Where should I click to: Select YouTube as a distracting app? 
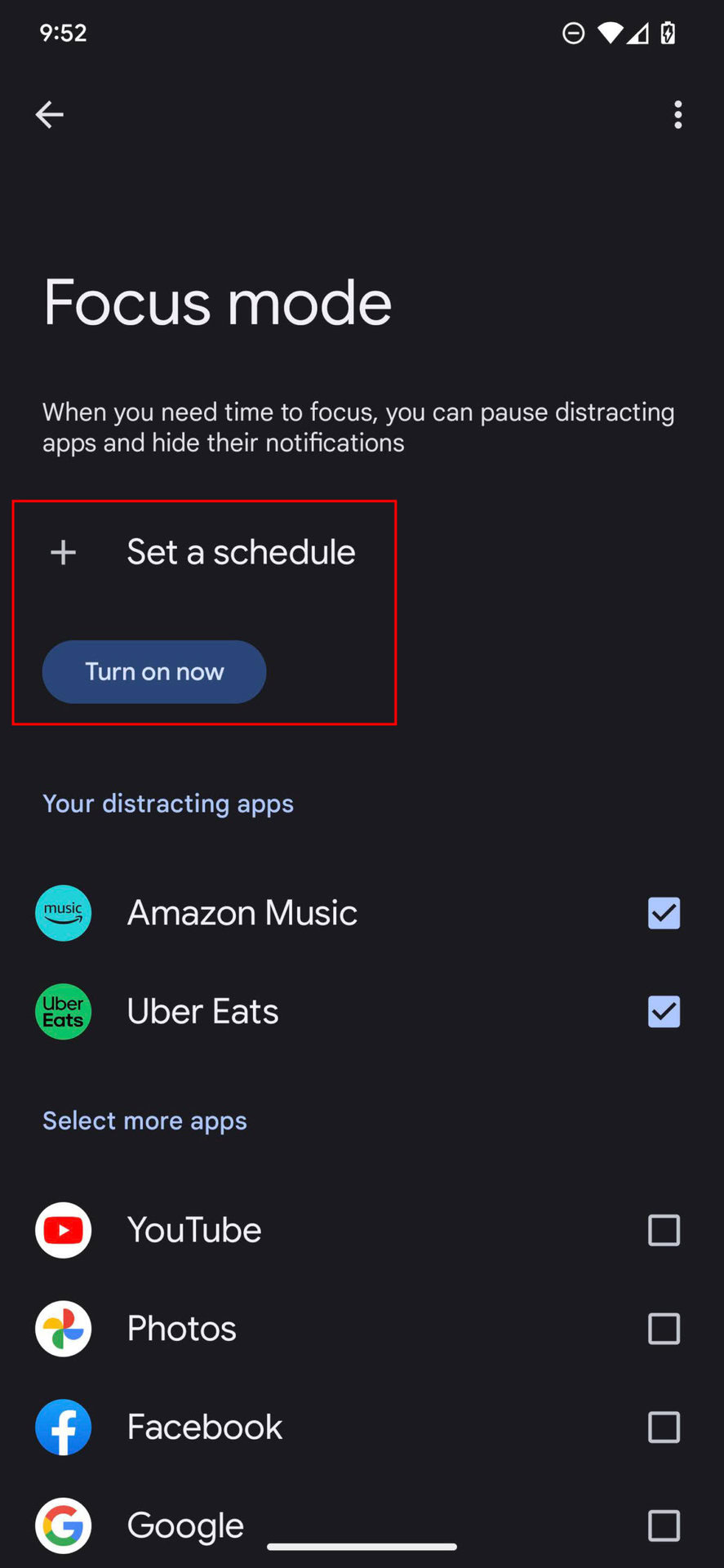point(664,1230)
